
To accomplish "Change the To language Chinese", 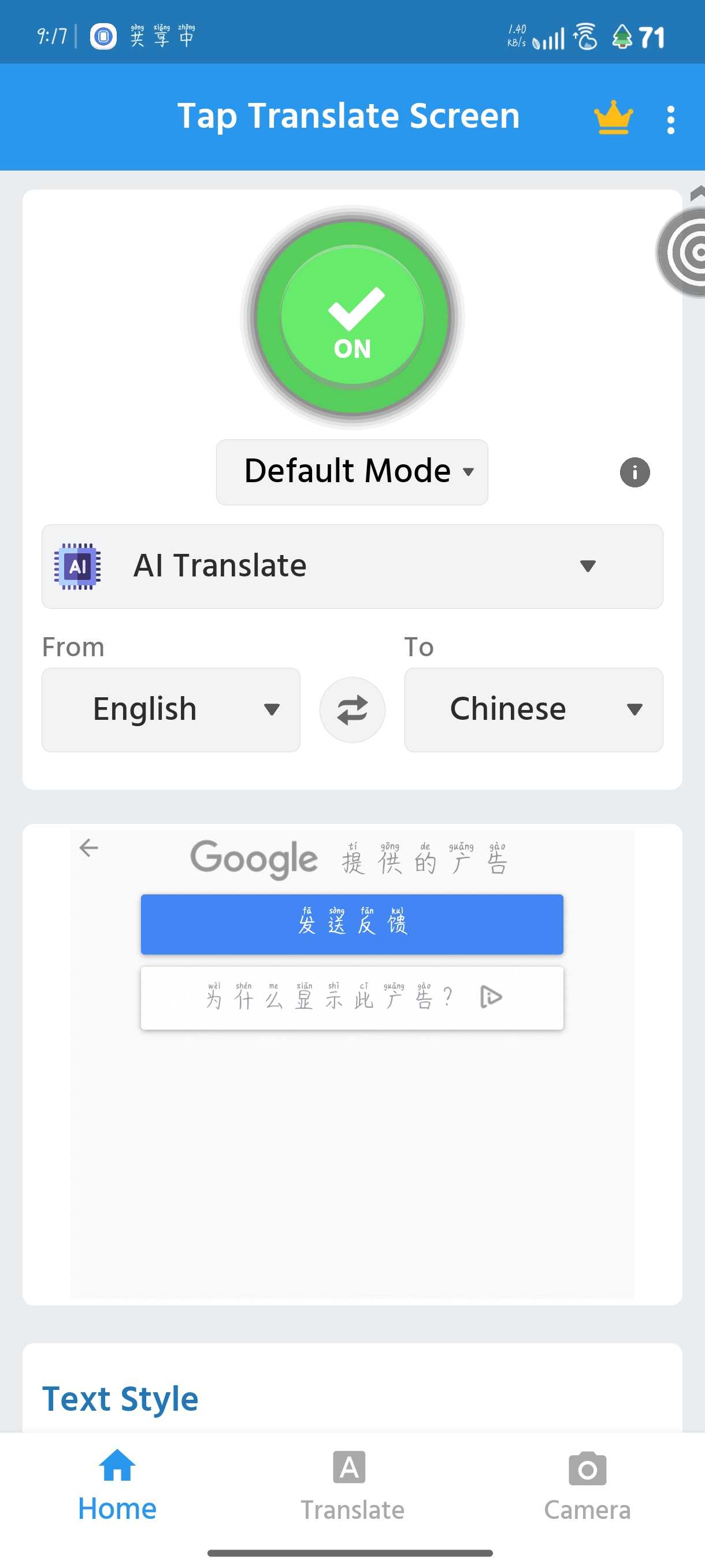I will (x=533, y=709).
